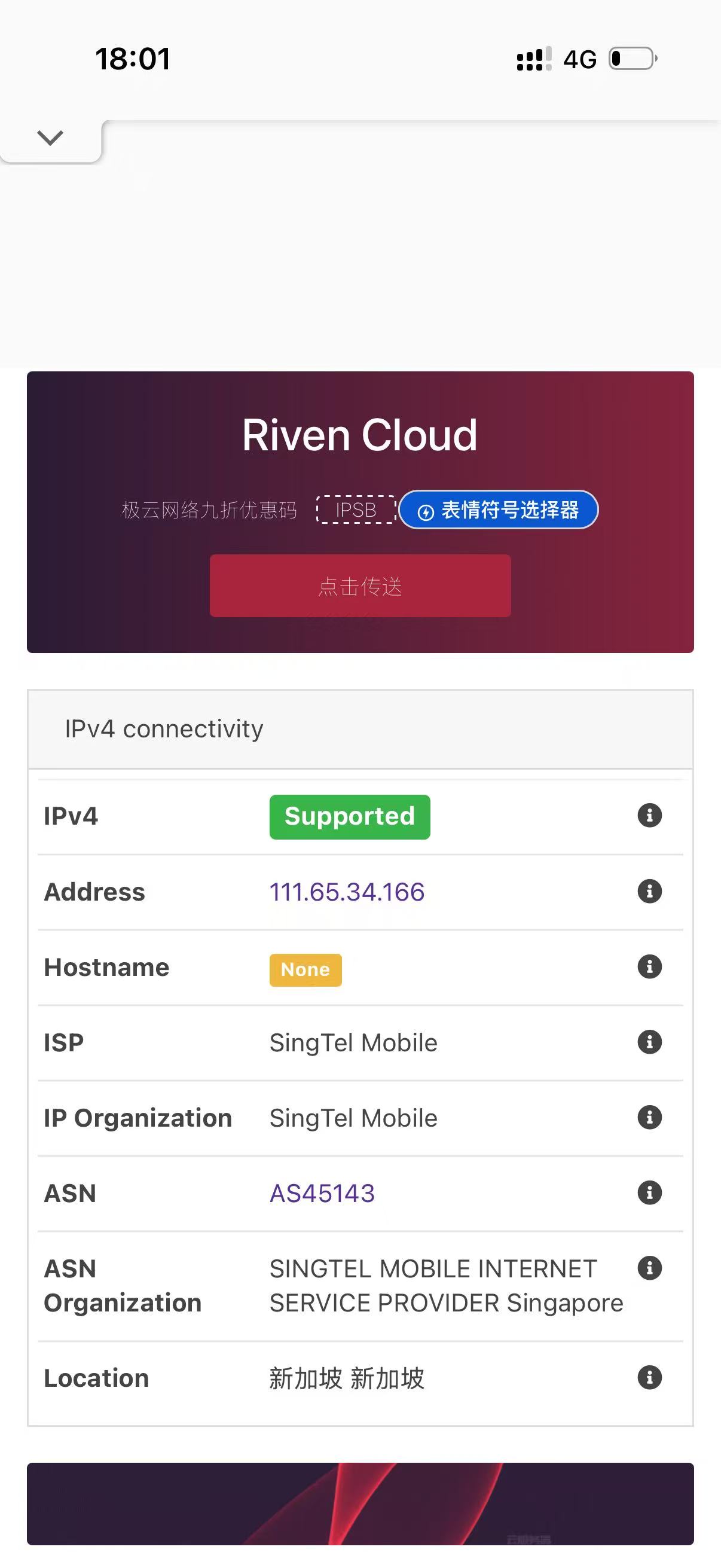
Task: Show info for the IP Organization row
Action: [x=649, y=1117]
